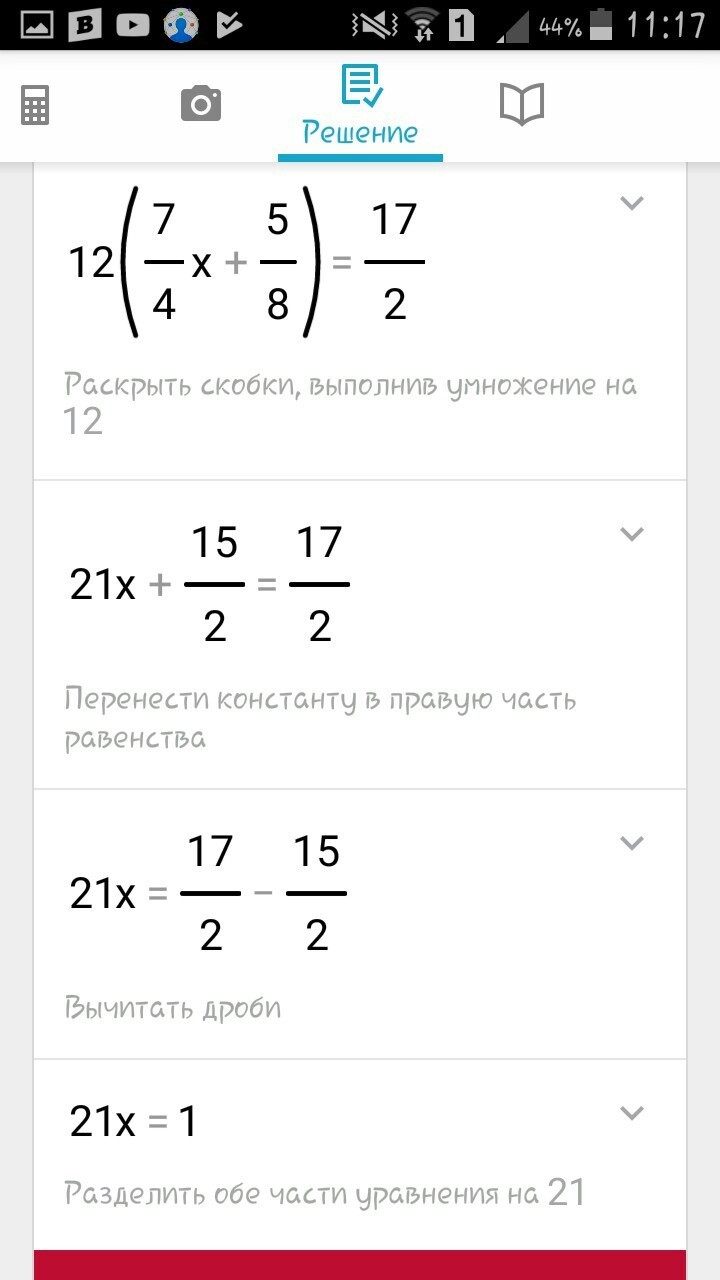Open the book tab

pyautogui.click(x=521, y=104)
